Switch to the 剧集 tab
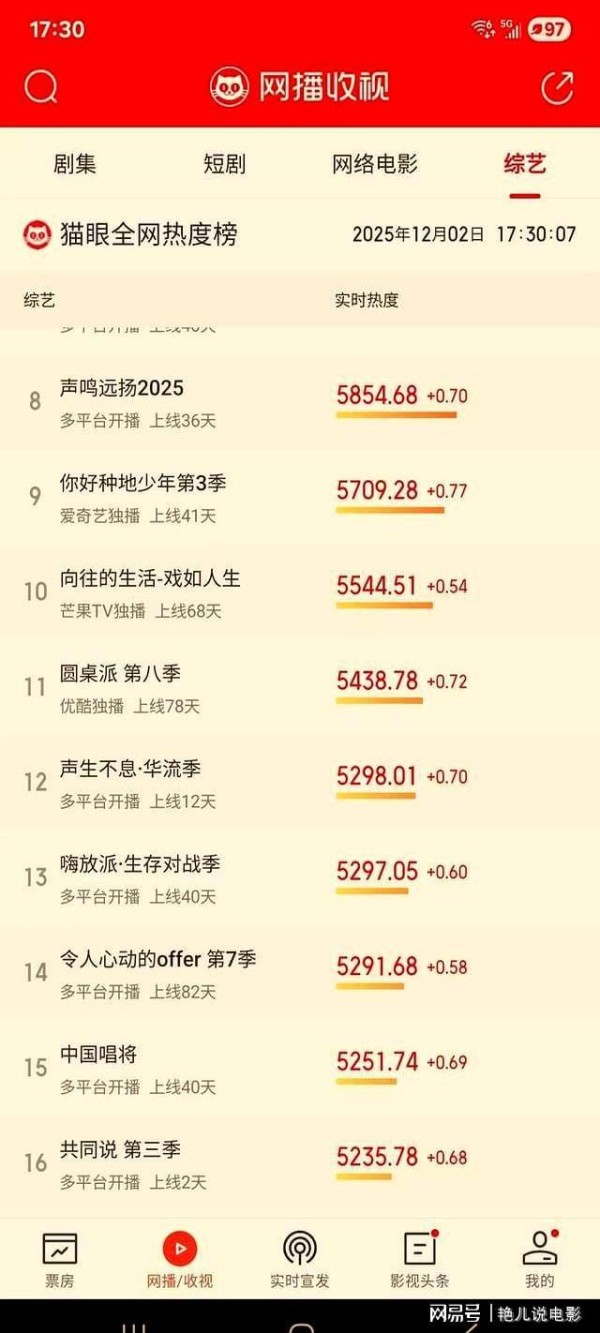The height and width of the screenshot is (1333, 600). tap(75, 165)
